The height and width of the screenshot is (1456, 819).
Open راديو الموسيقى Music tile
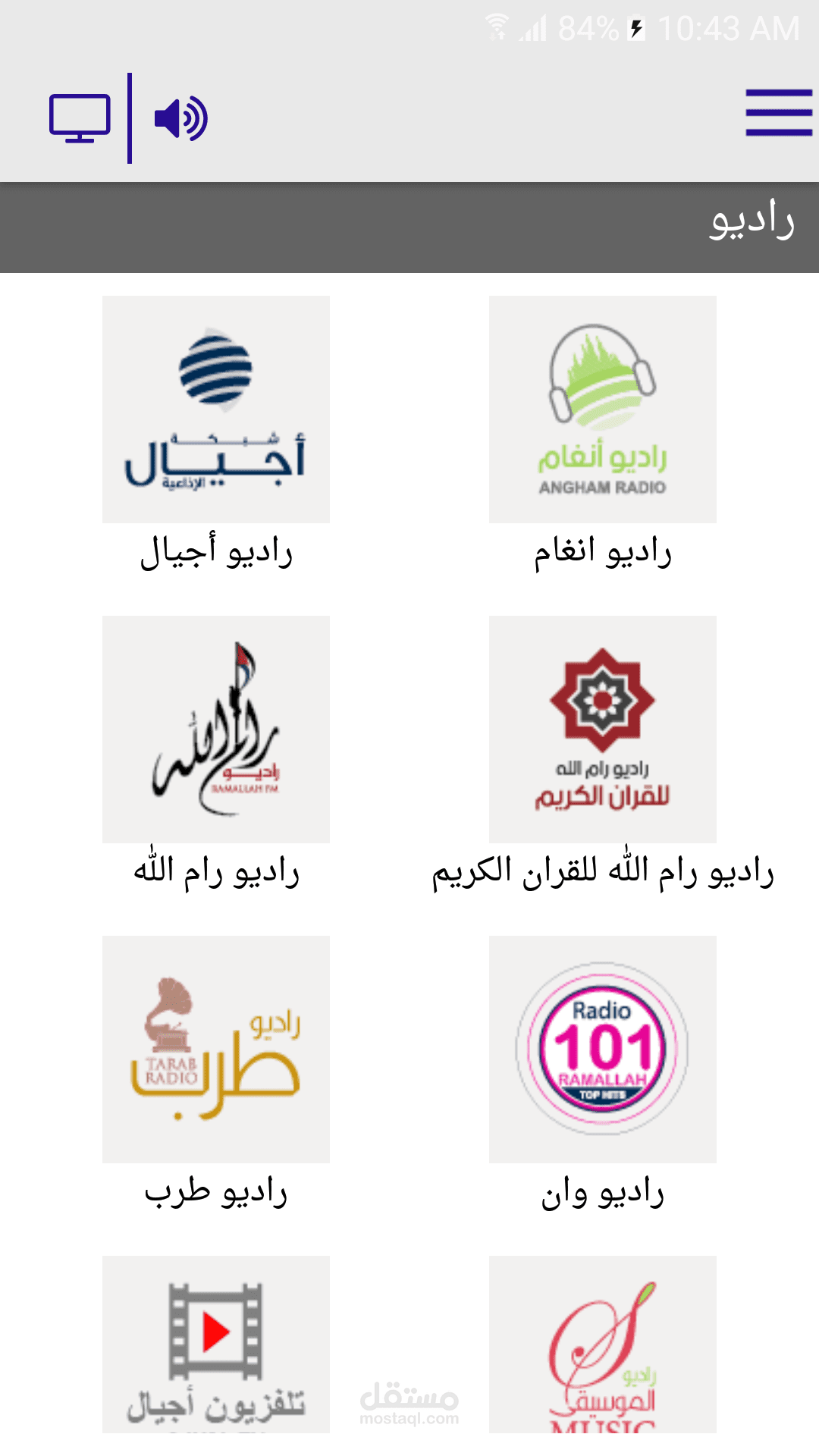click(x=603, y=1344)
